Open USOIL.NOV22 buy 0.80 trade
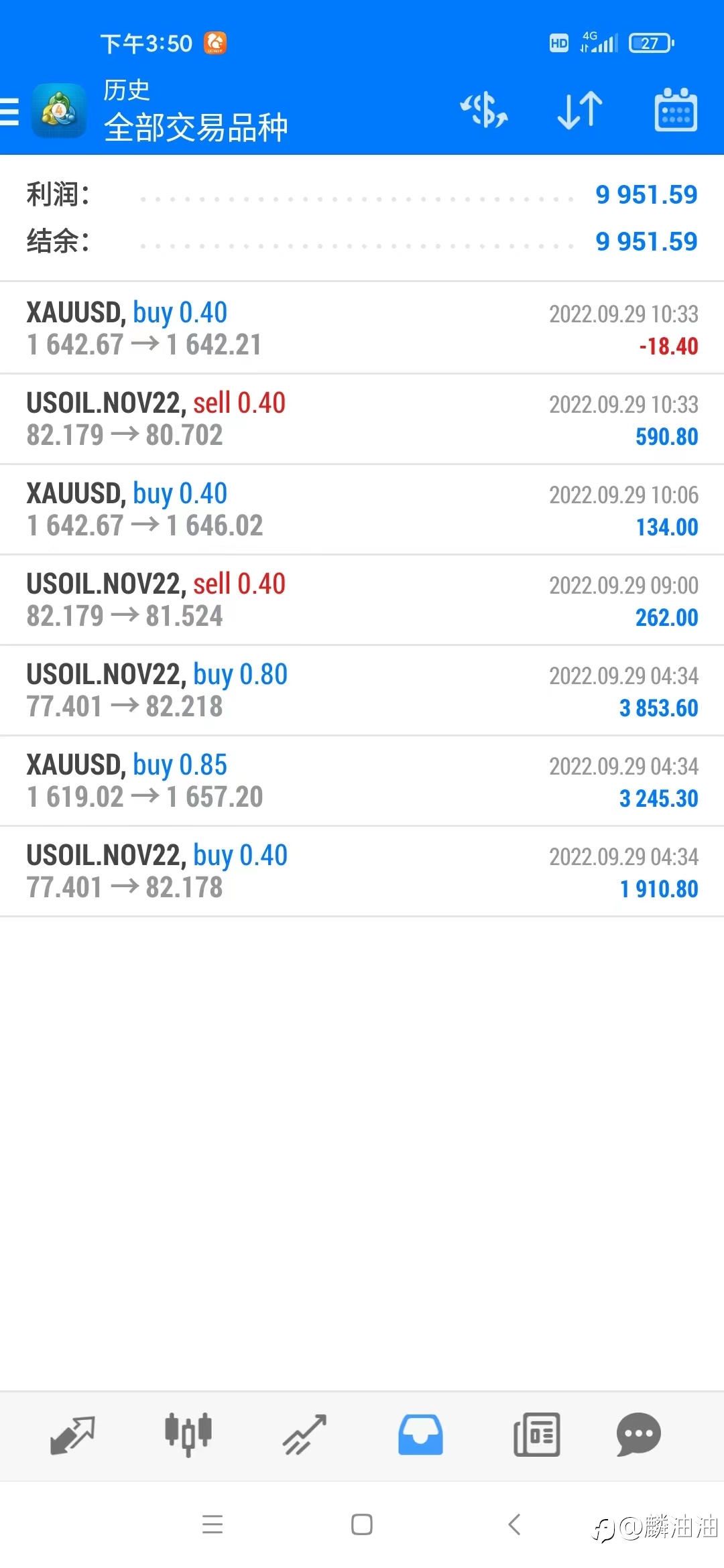Image resolution: width=724 pixels, height=1568 pixels. (x=362, y=690)
